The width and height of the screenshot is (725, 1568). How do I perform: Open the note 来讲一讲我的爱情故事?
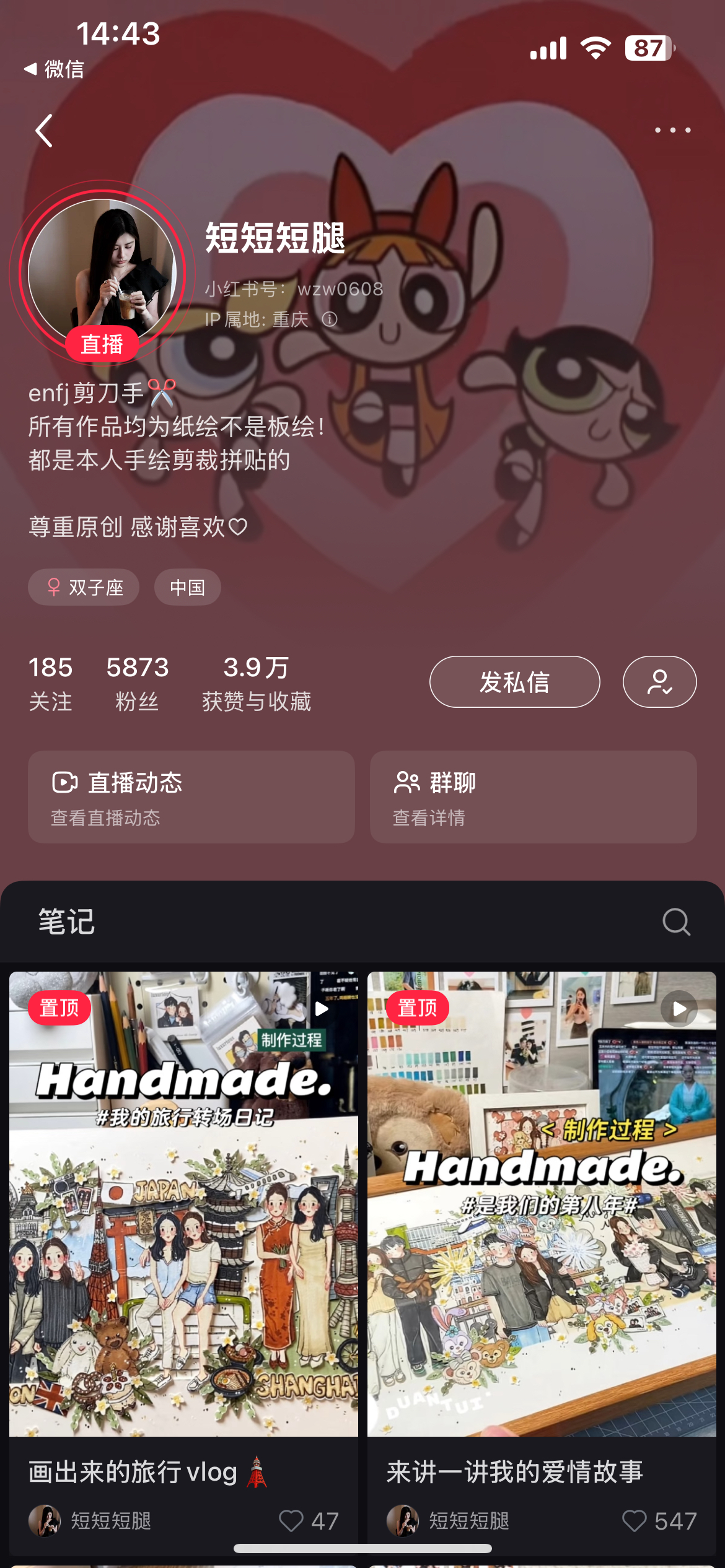pos(542,1204)
